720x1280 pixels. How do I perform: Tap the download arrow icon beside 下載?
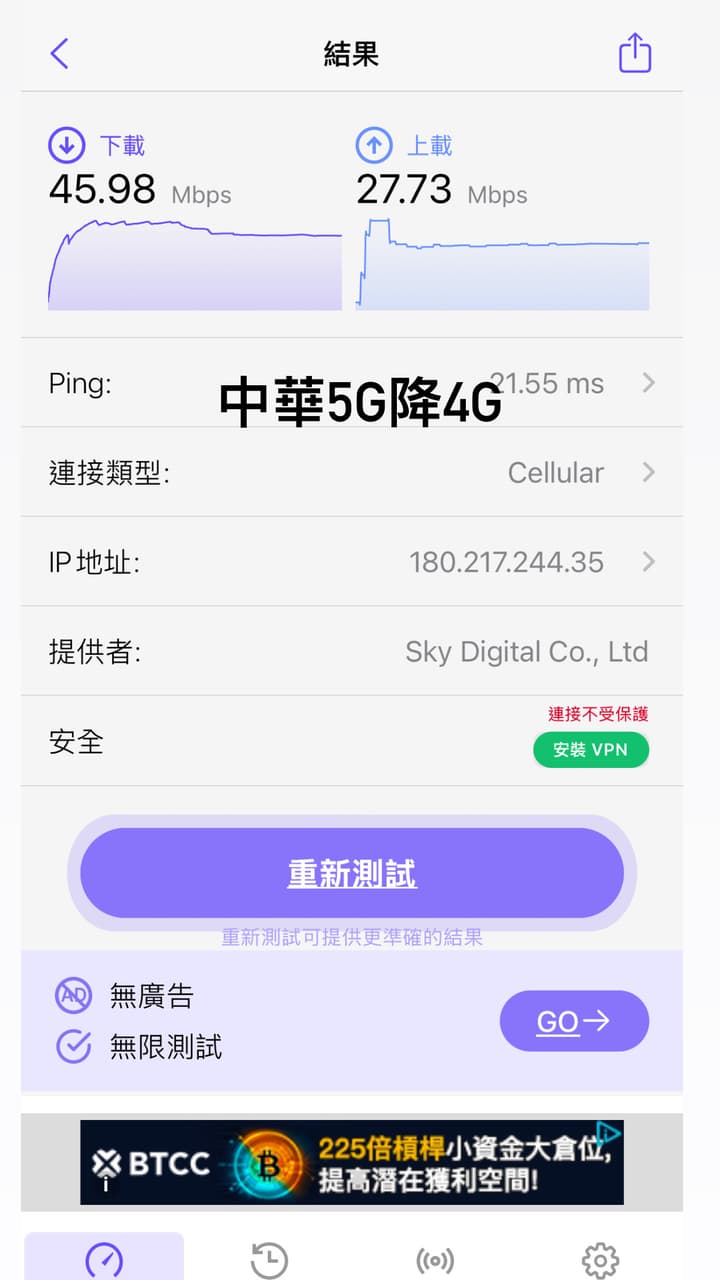click(x=66, y=145)
